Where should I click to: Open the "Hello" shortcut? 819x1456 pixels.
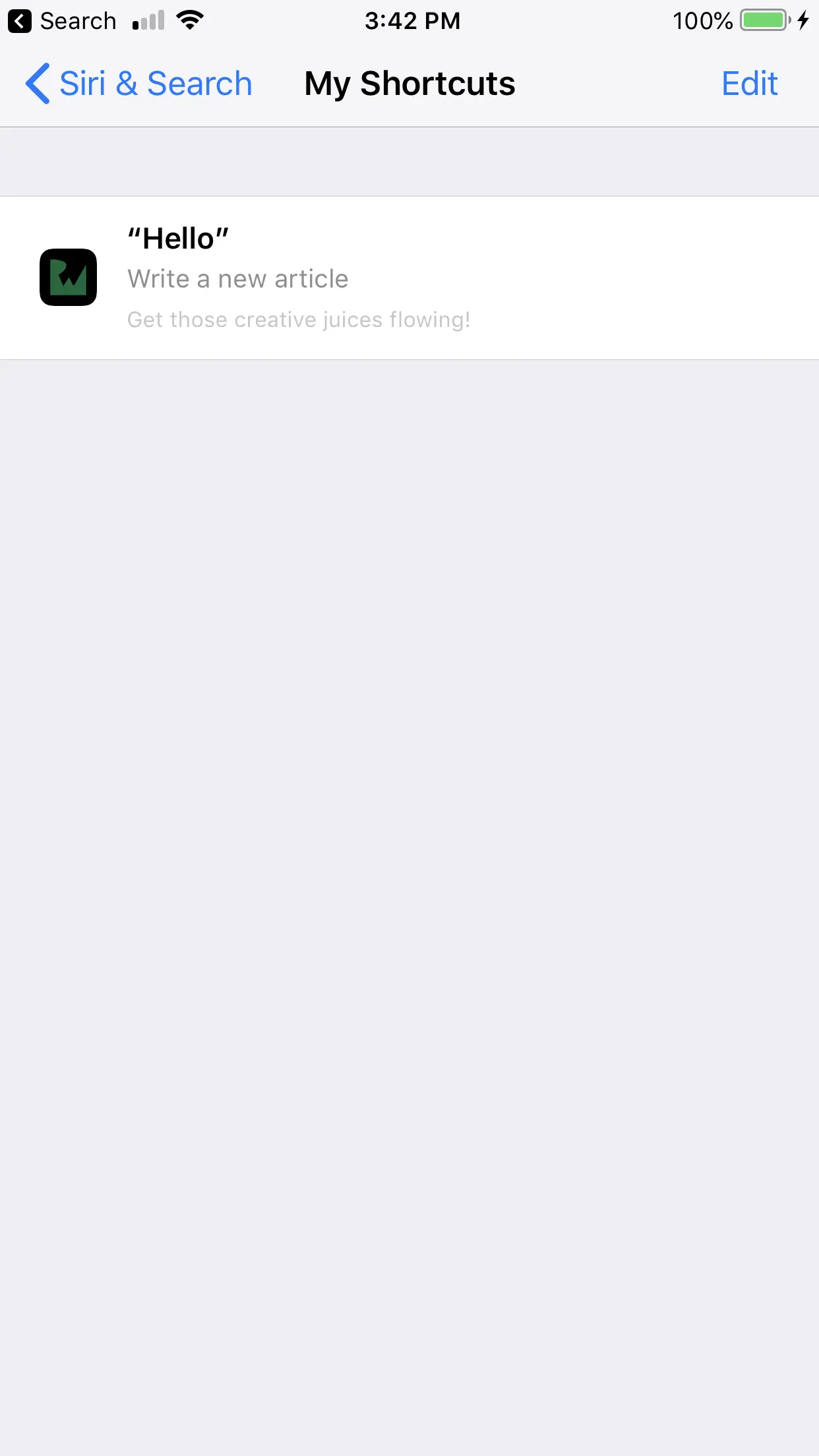pos(409,278)
